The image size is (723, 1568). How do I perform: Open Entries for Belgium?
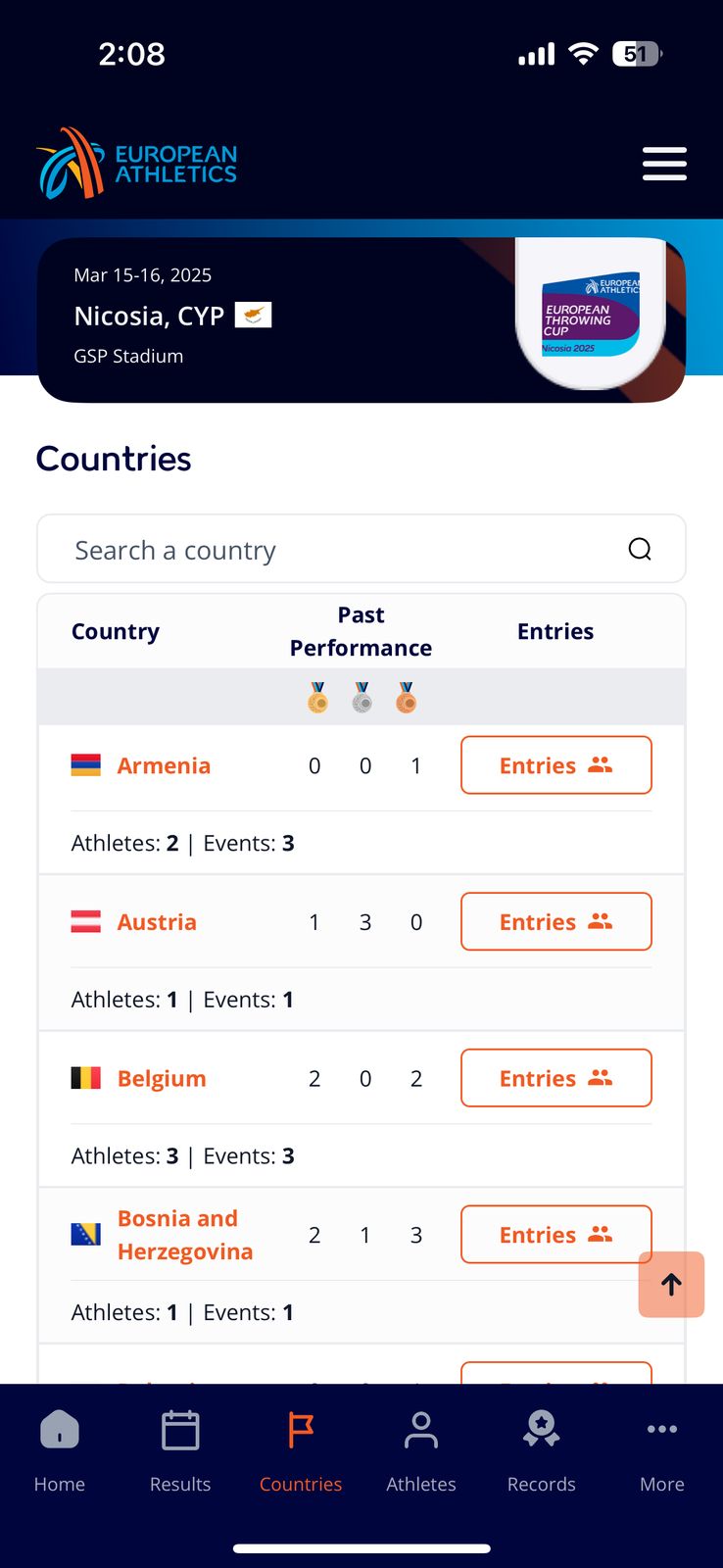(555, 1078)
